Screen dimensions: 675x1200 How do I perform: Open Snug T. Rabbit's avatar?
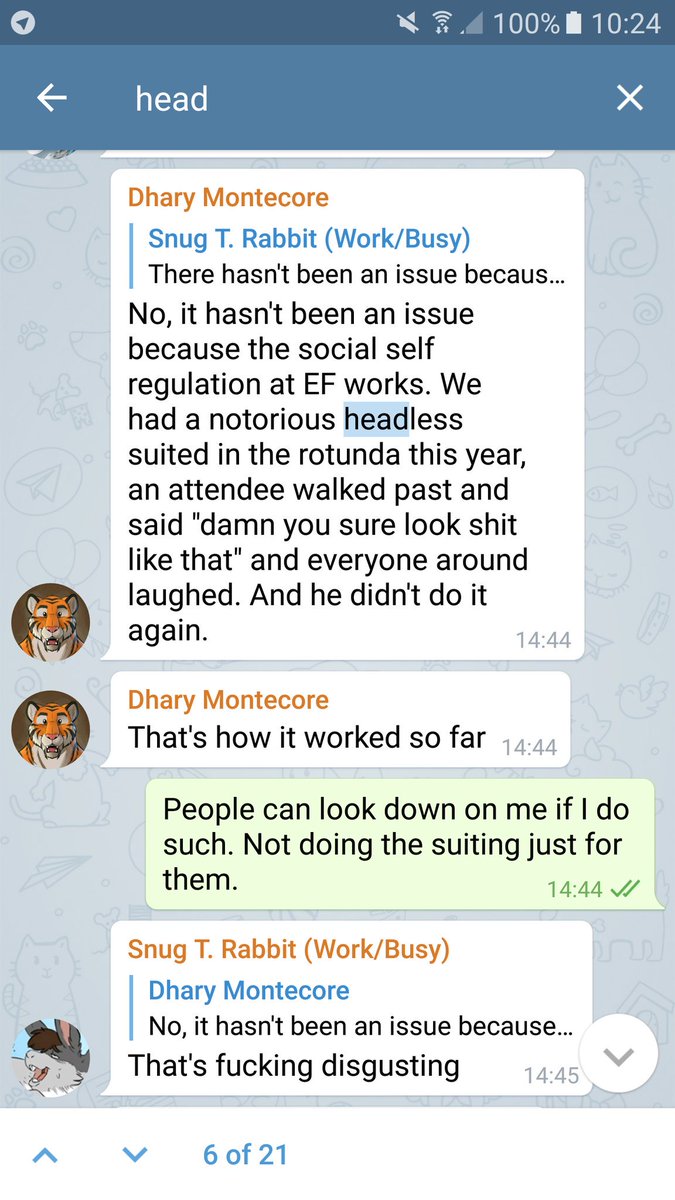point(50,1058)
